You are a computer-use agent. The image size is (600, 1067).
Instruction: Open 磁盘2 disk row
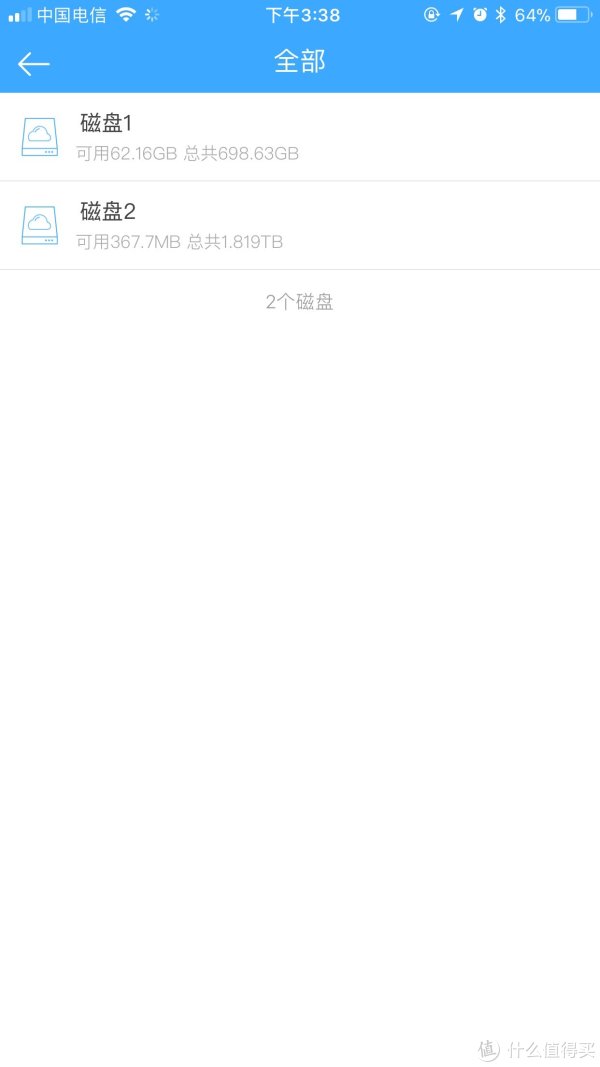(300, 225)
